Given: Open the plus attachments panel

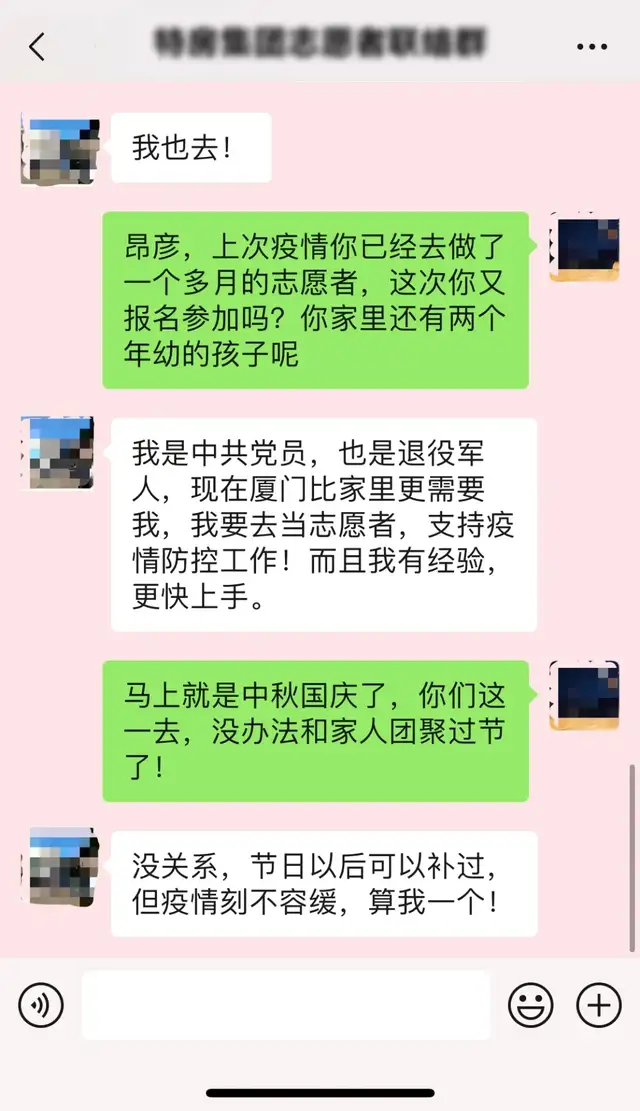Looking at the screenshot, I should tap(599, 1005).
